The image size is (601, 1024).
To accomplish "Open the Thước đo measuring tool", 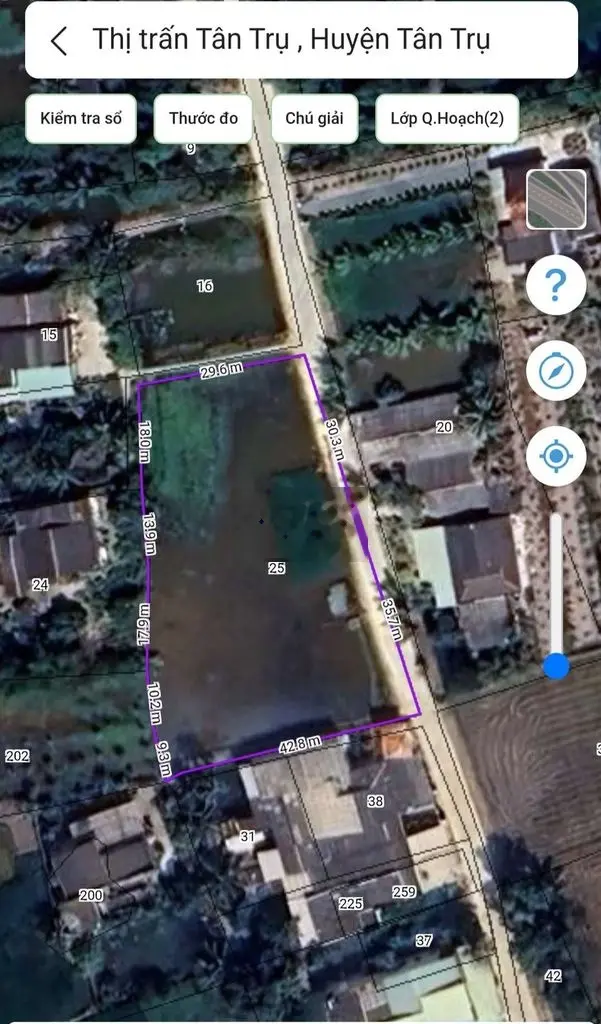I will pyautogui.click(x=203, y=118).
